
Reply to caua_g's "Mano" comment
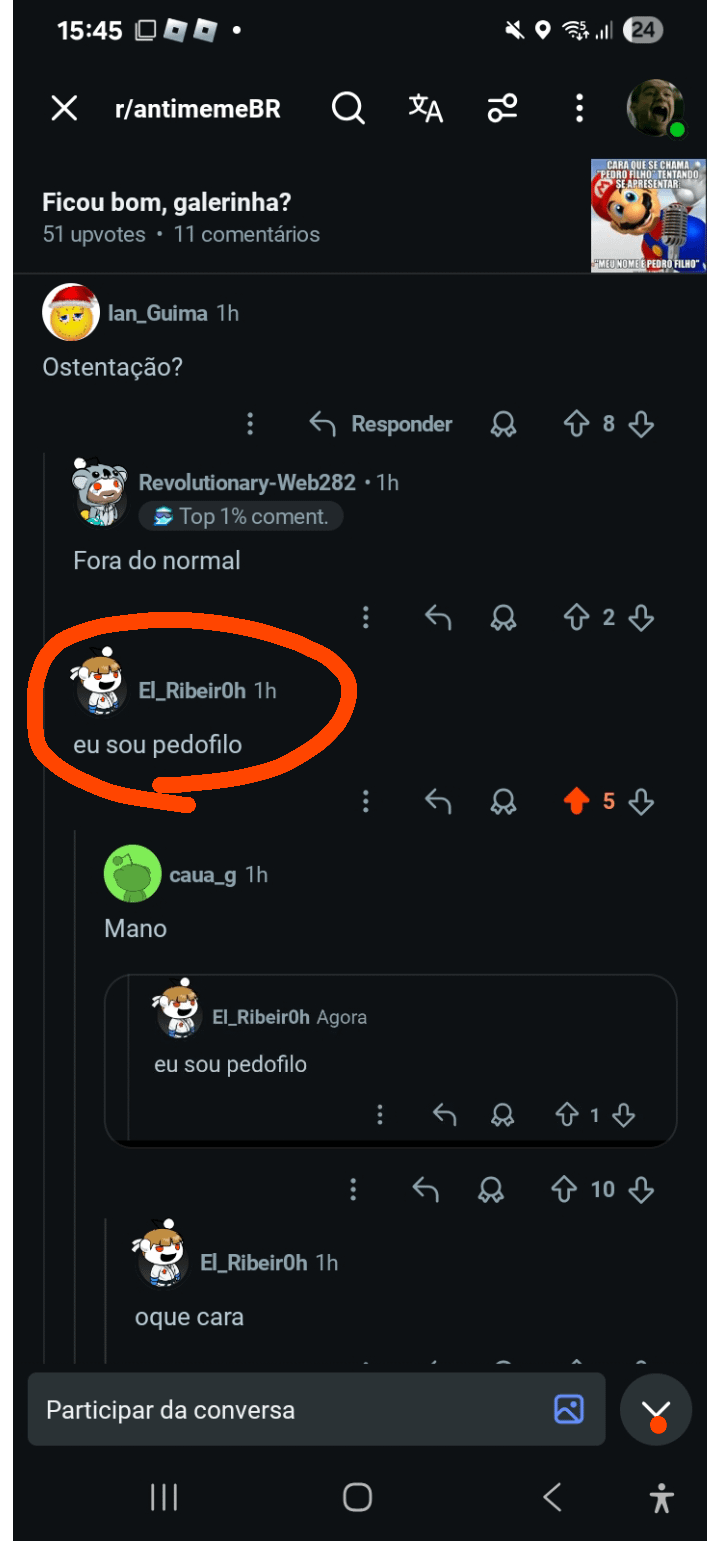pyautogui.click(x=426, y=1189)
